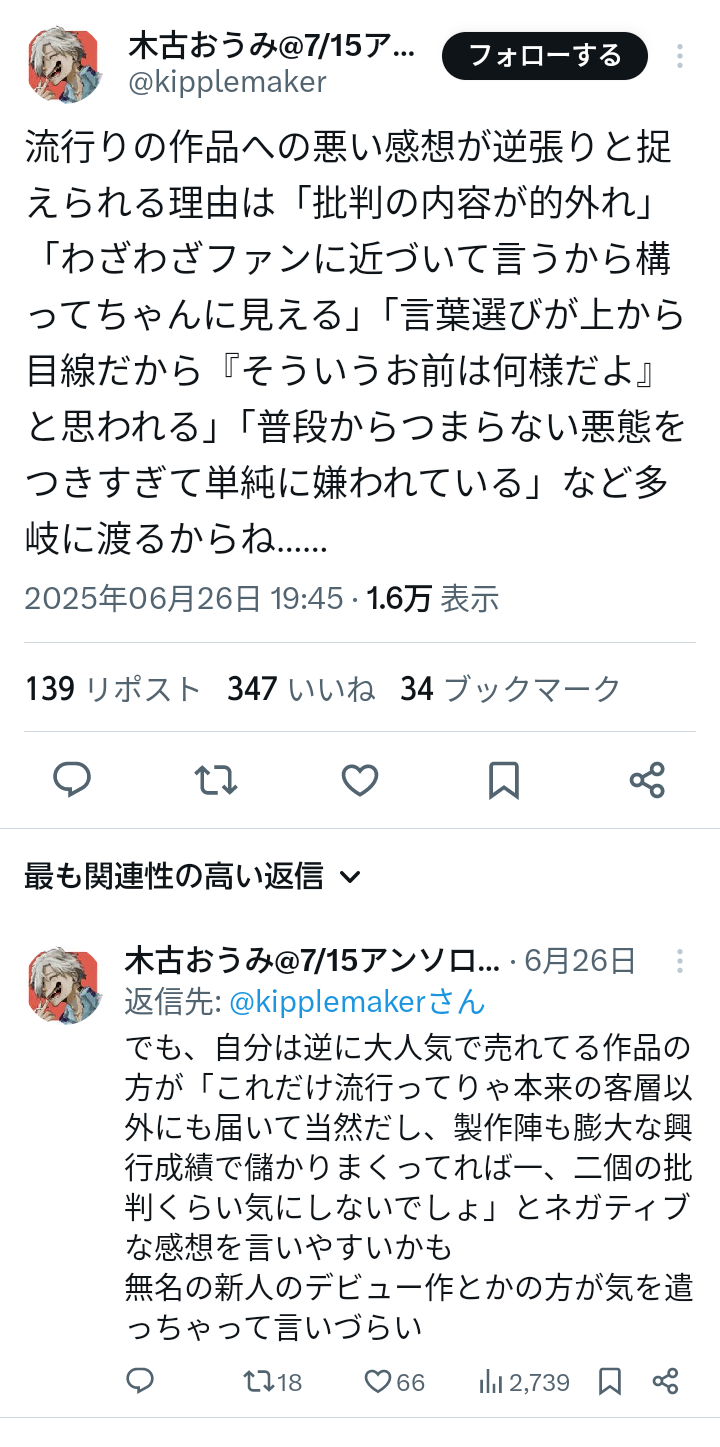Share the reply post
The image size is (720, 1447).
pos(666,1382)
